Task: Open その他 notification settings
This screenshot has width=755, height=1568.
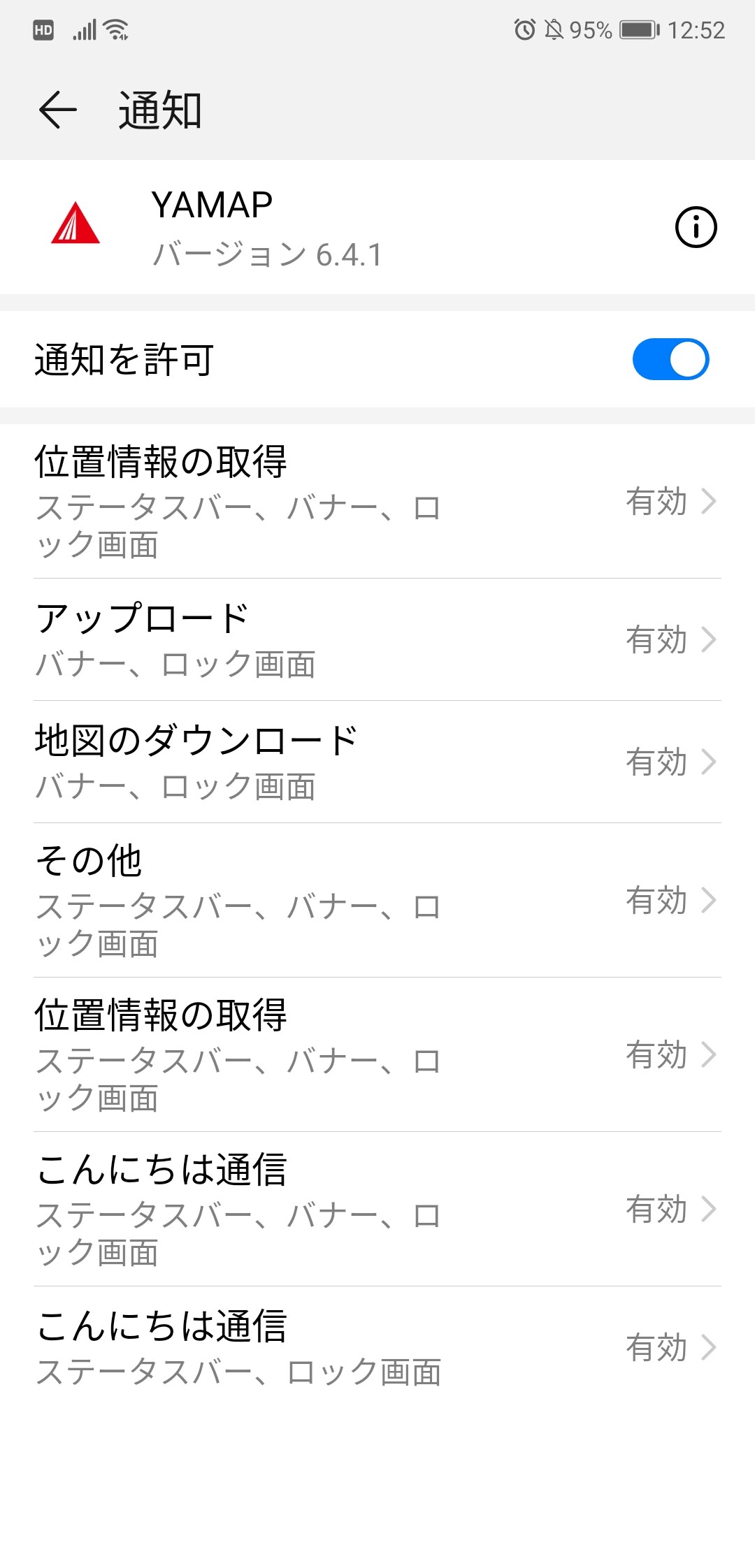Action: pyautogui.click(x=377, y=900)
